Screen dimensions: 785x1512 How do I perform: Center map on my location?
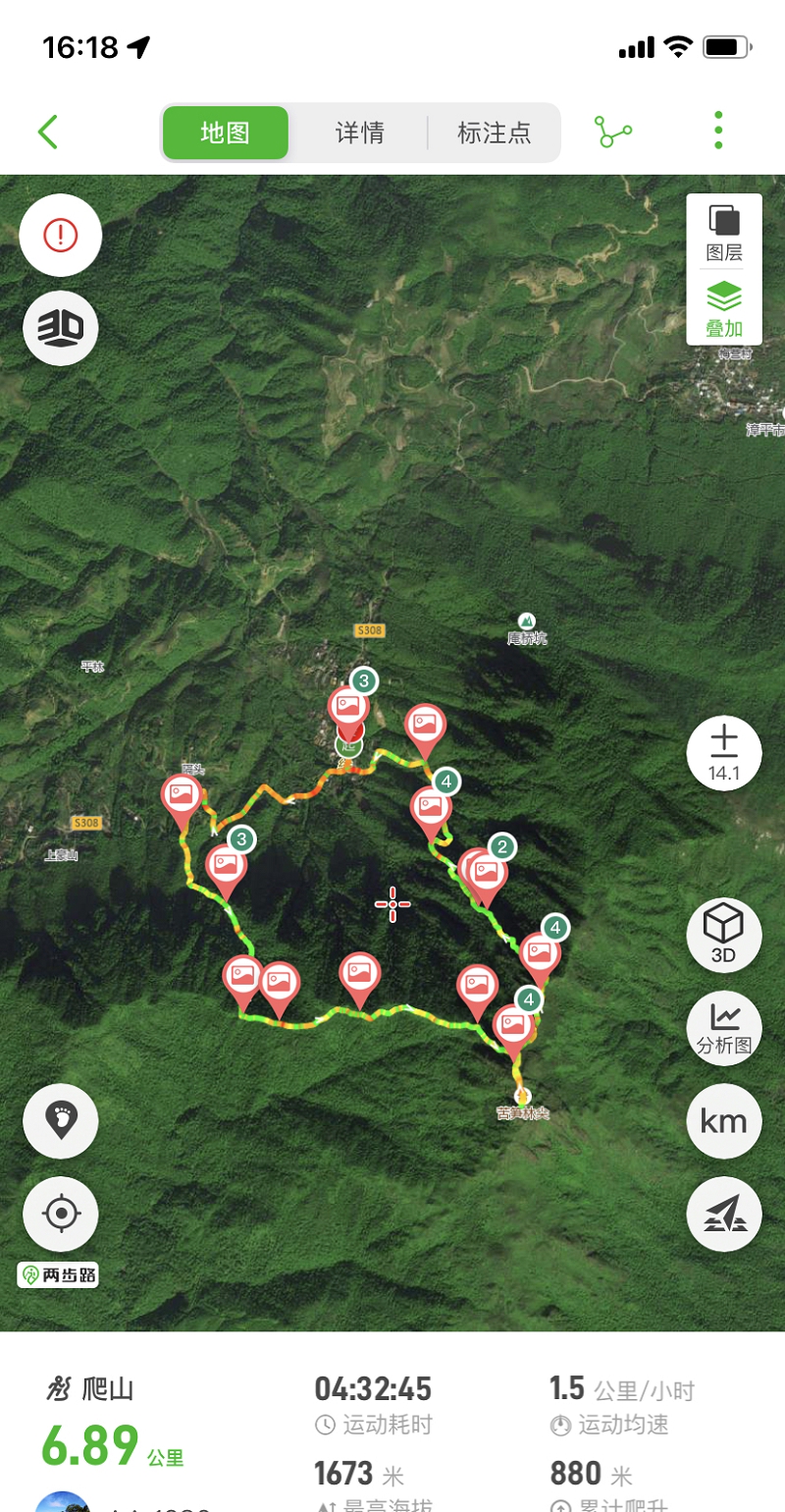[61, 1215]
